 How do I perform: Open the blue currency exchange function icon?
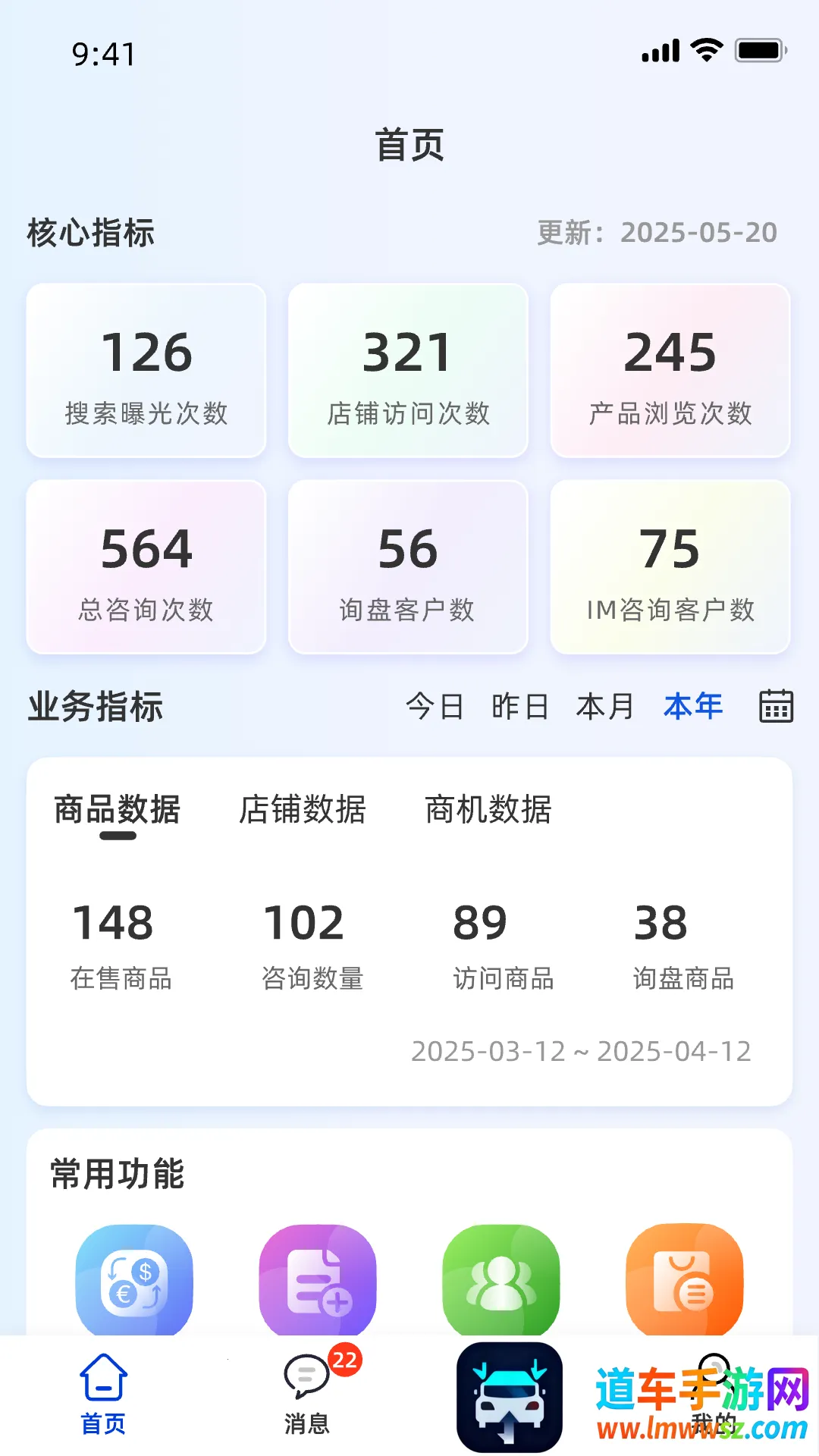tap(134, 1280)
